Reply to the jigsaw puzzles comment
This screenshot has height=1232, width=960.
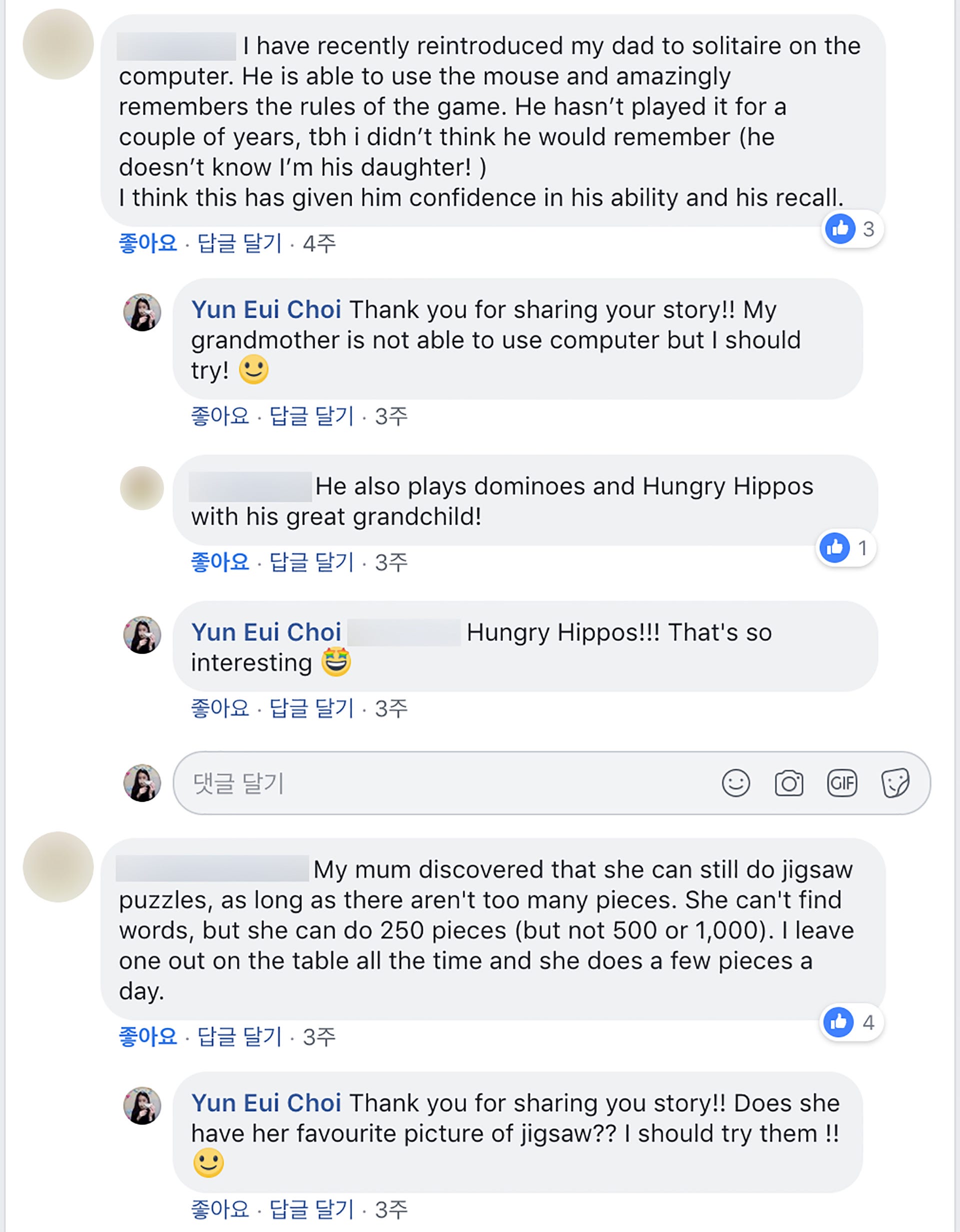click(239, 1036)
